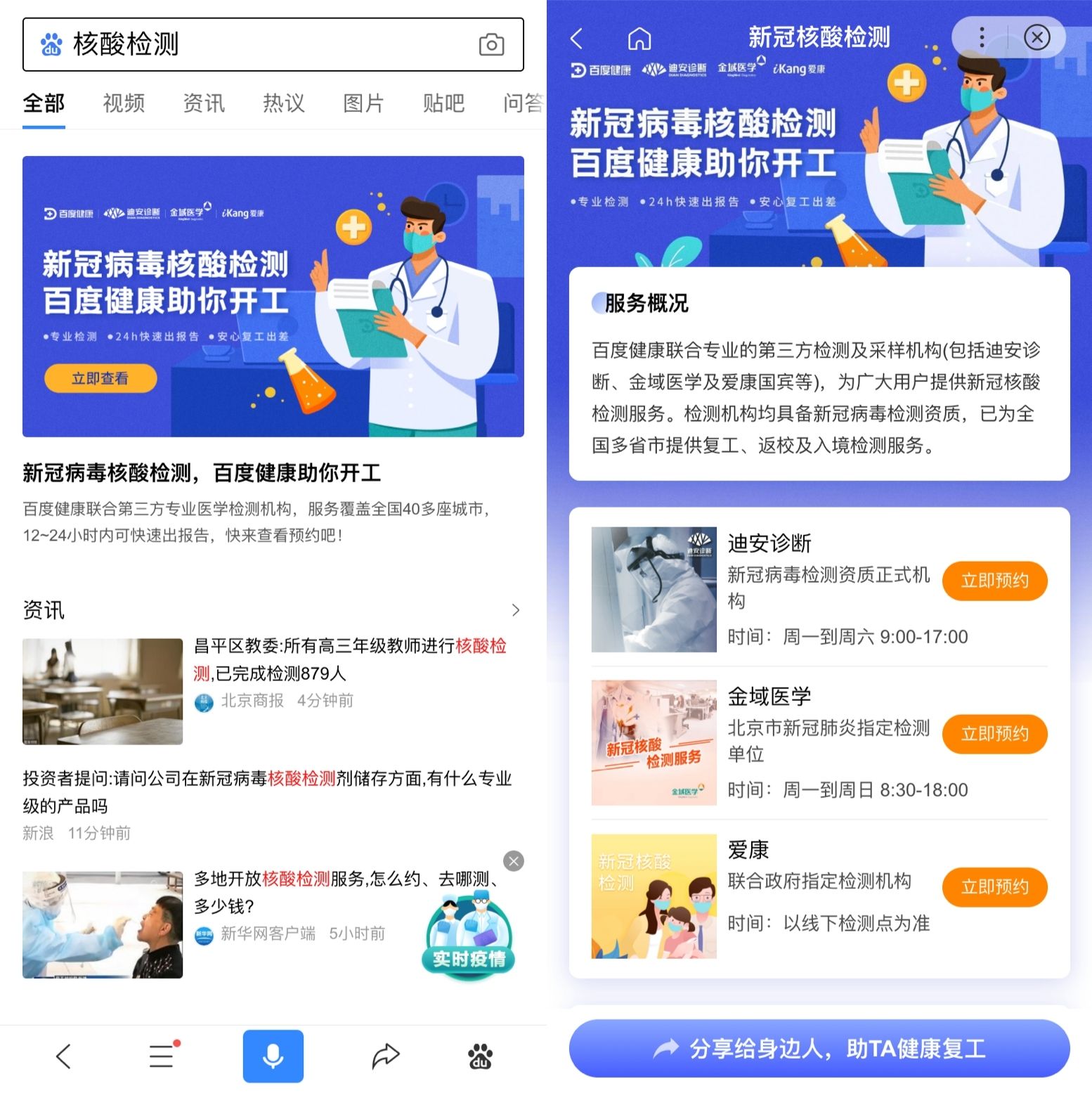Tap 分享给身边人，助TA健康复工 button
The width and height of the screenshot is (1092, 1098).
click(819, 1048)
